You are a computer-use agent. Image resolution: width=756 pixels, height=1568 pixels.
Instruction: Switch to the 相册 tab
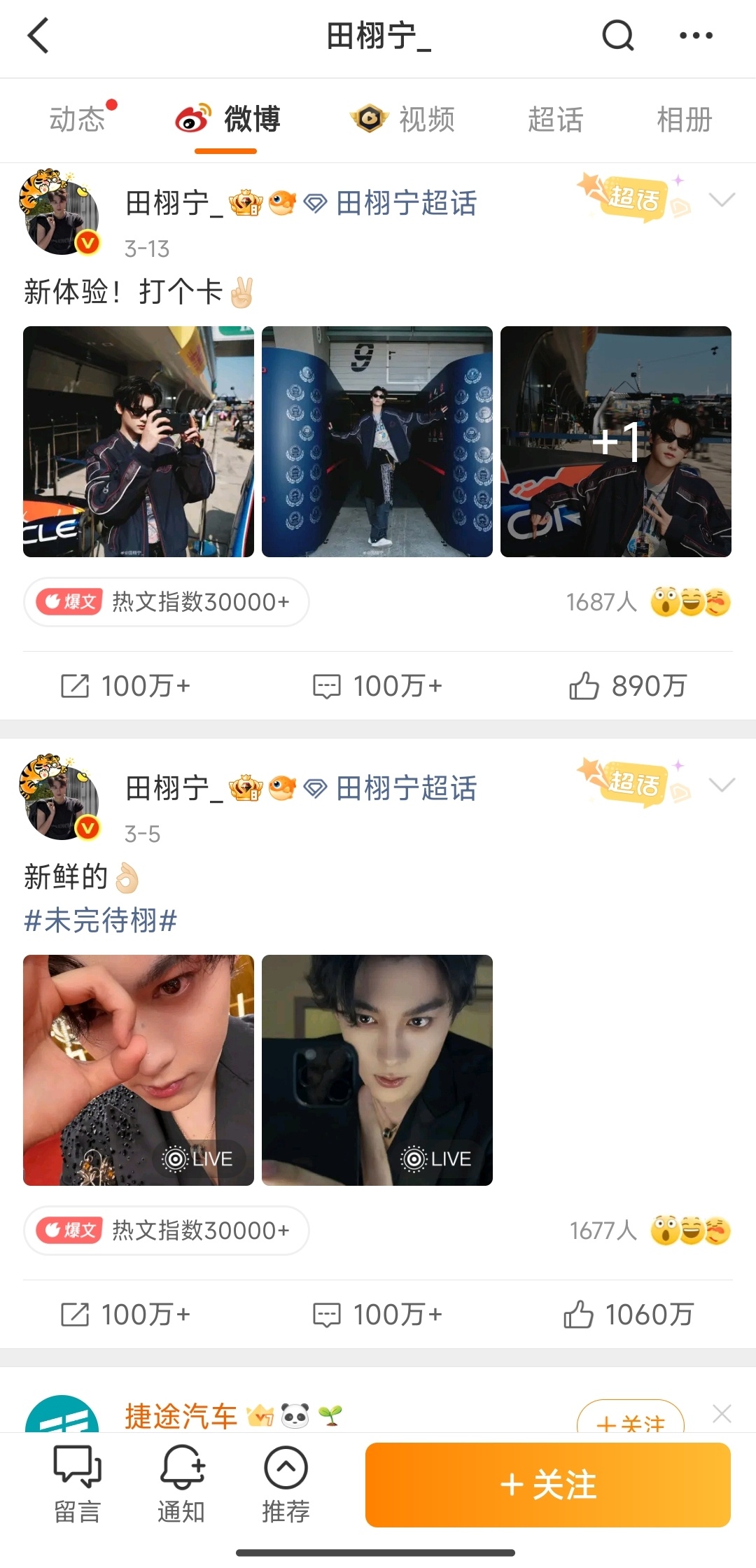(x=685, y=119)
